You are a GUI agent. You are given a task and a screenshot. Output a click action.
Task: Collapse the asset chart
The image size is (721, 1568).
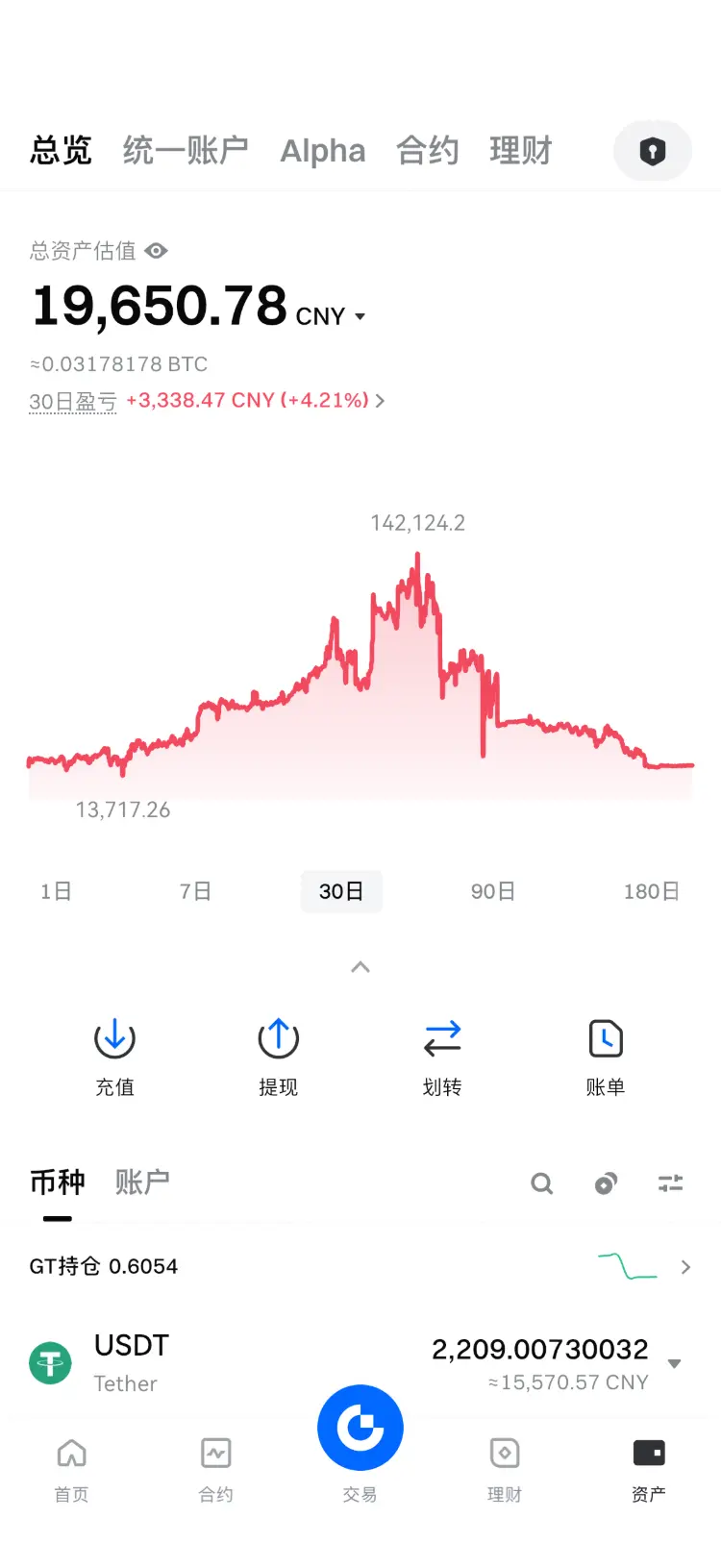click(360, 967)
